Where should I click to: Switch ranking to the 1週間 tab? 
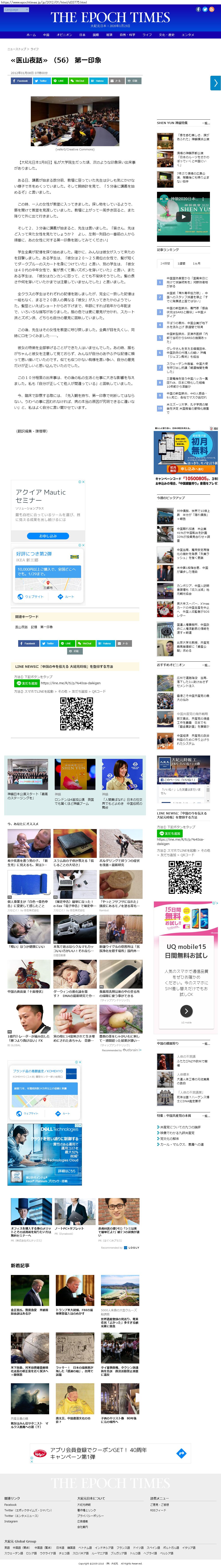click(181, 264)
